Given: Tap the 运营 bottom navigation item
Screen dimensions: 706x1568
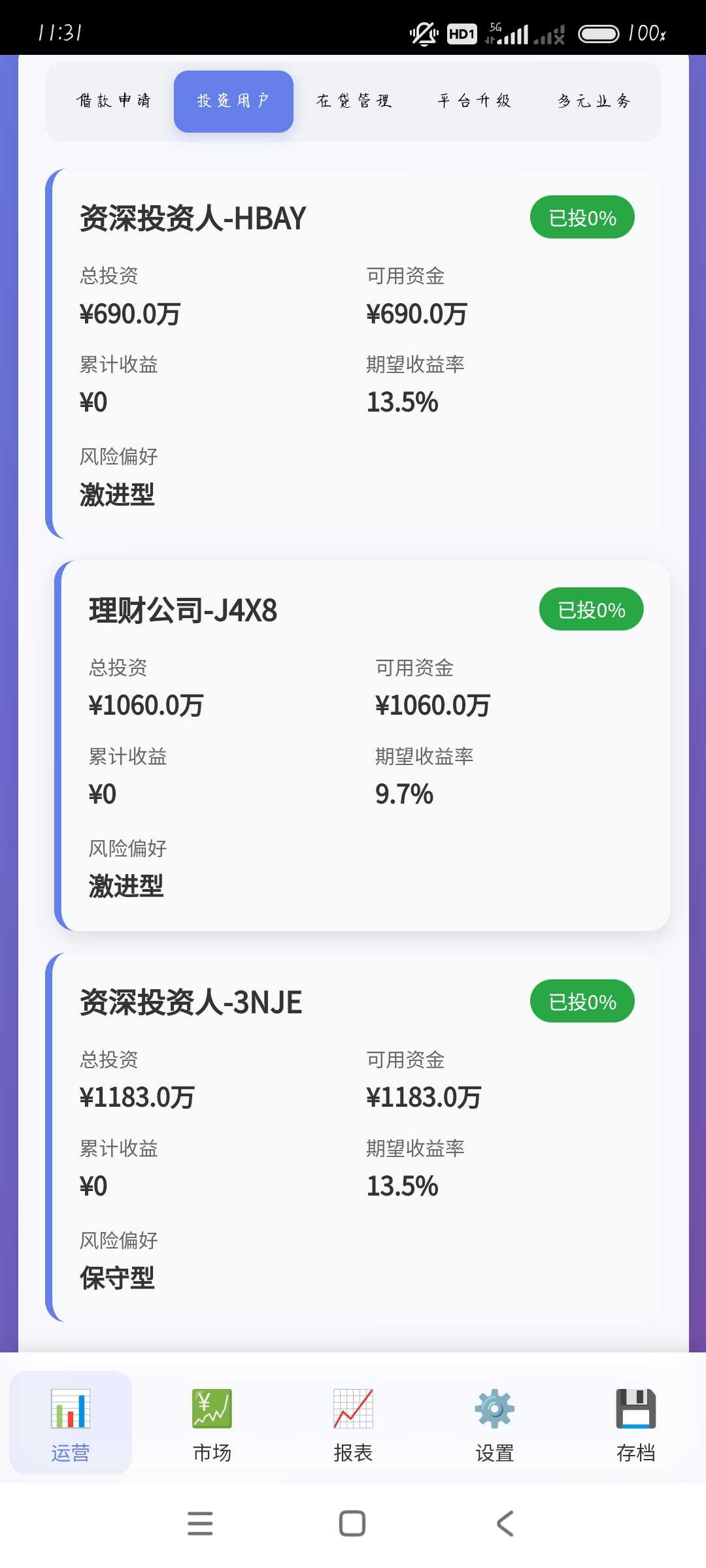Looking at the screenshot, I should click(71, 1423).
